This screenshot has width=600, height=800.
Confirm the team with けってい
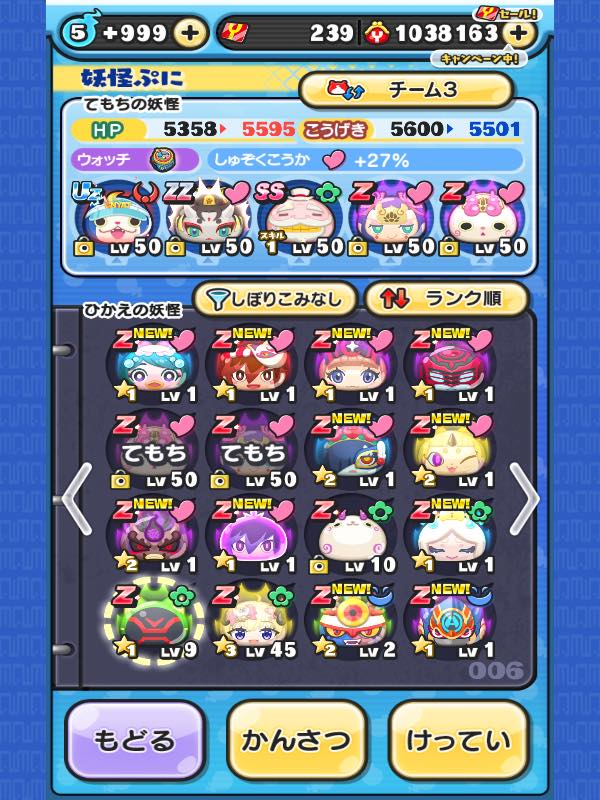tap(458, 741)
